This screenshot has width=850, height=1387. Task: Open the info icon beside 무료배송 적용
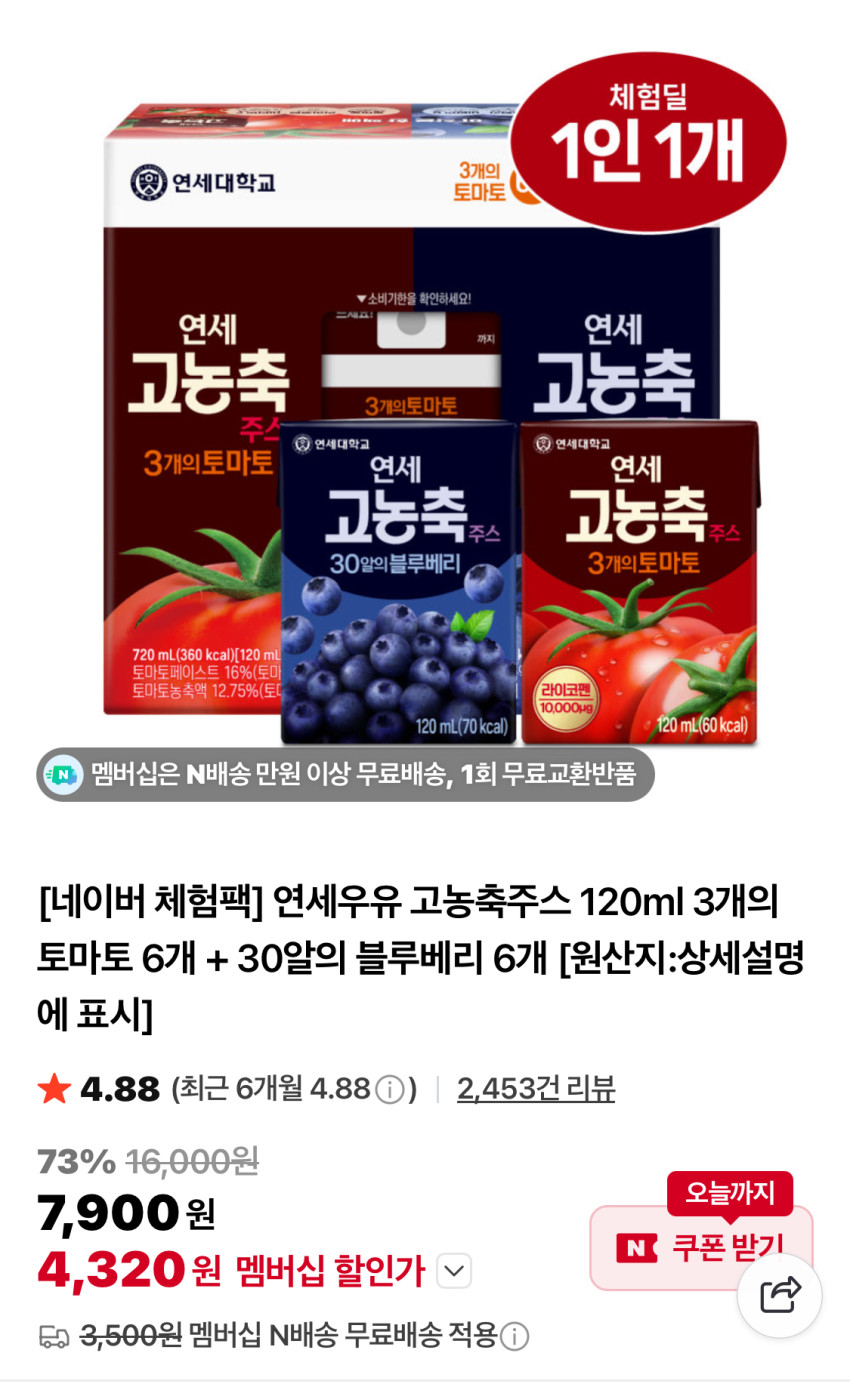coord(514,1336)
